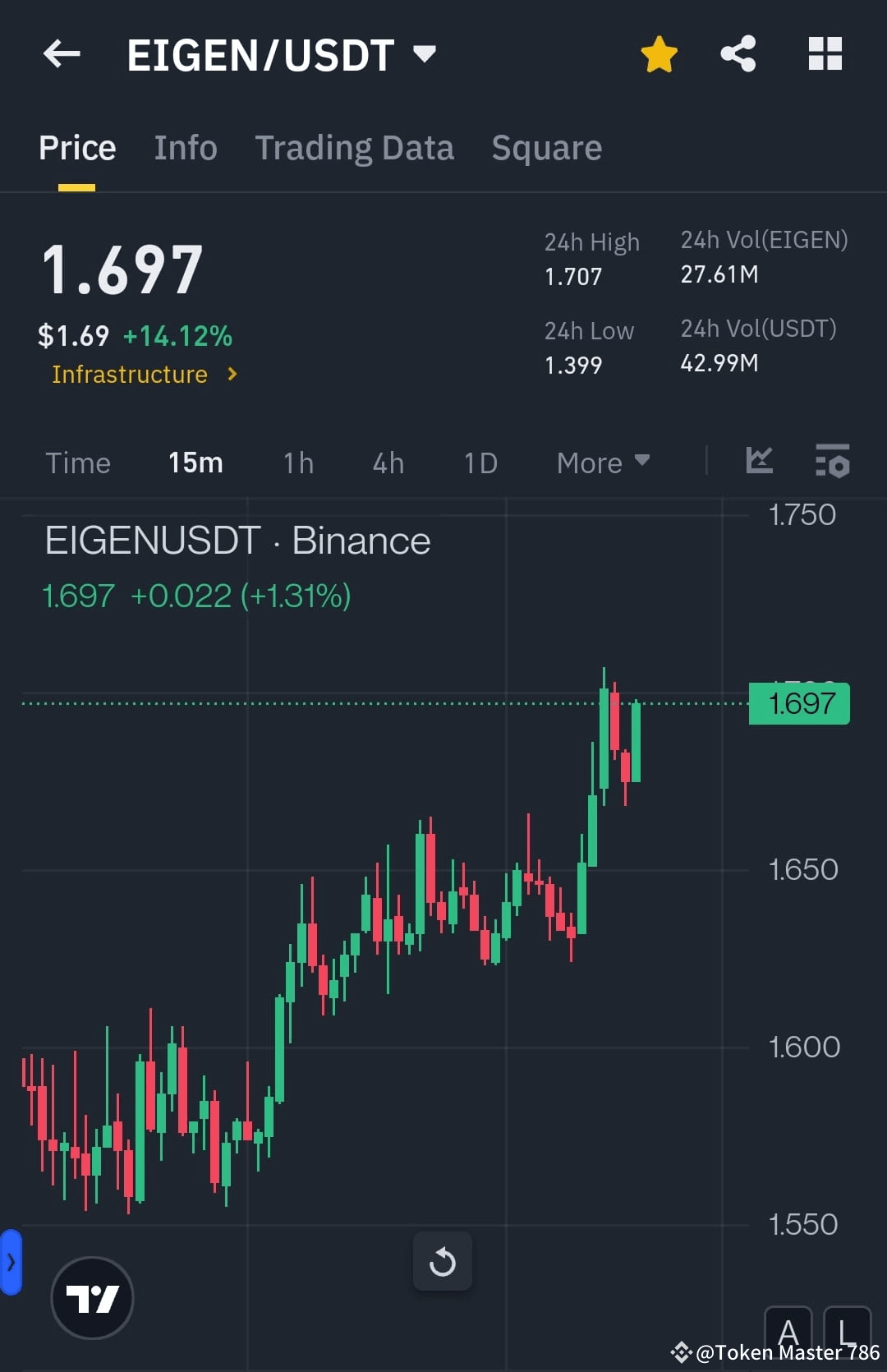Image resolution: width=887 pixels, height=1372 pixels.
Task: Select the 4h timeframe
Action: [387, 463]
